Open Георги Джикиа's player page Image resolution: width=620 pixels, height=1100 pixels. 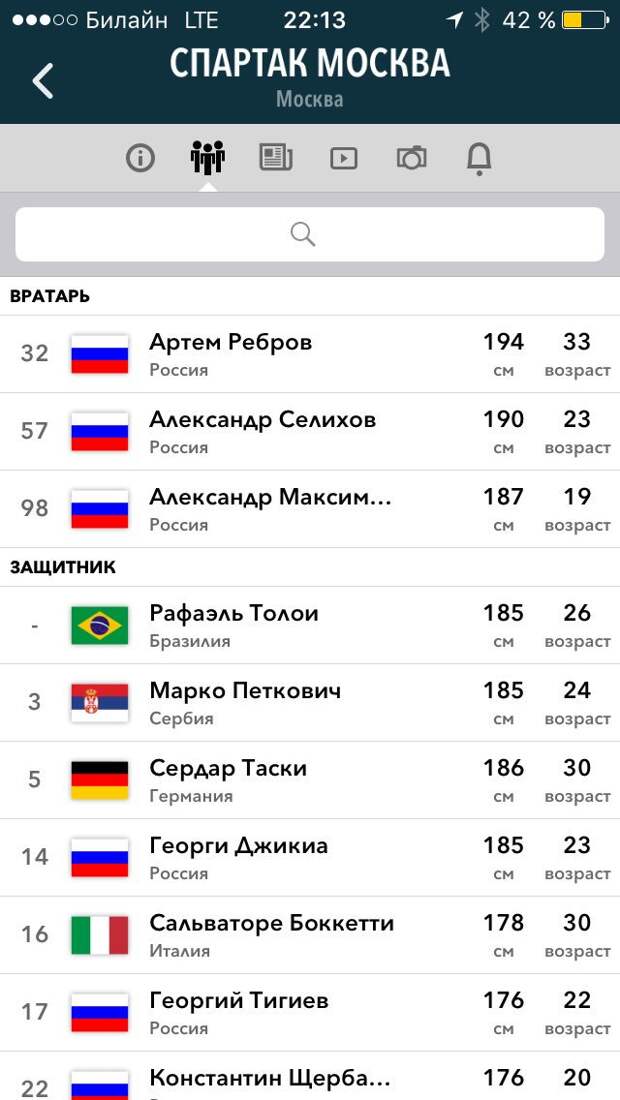(x=310, y=857)
